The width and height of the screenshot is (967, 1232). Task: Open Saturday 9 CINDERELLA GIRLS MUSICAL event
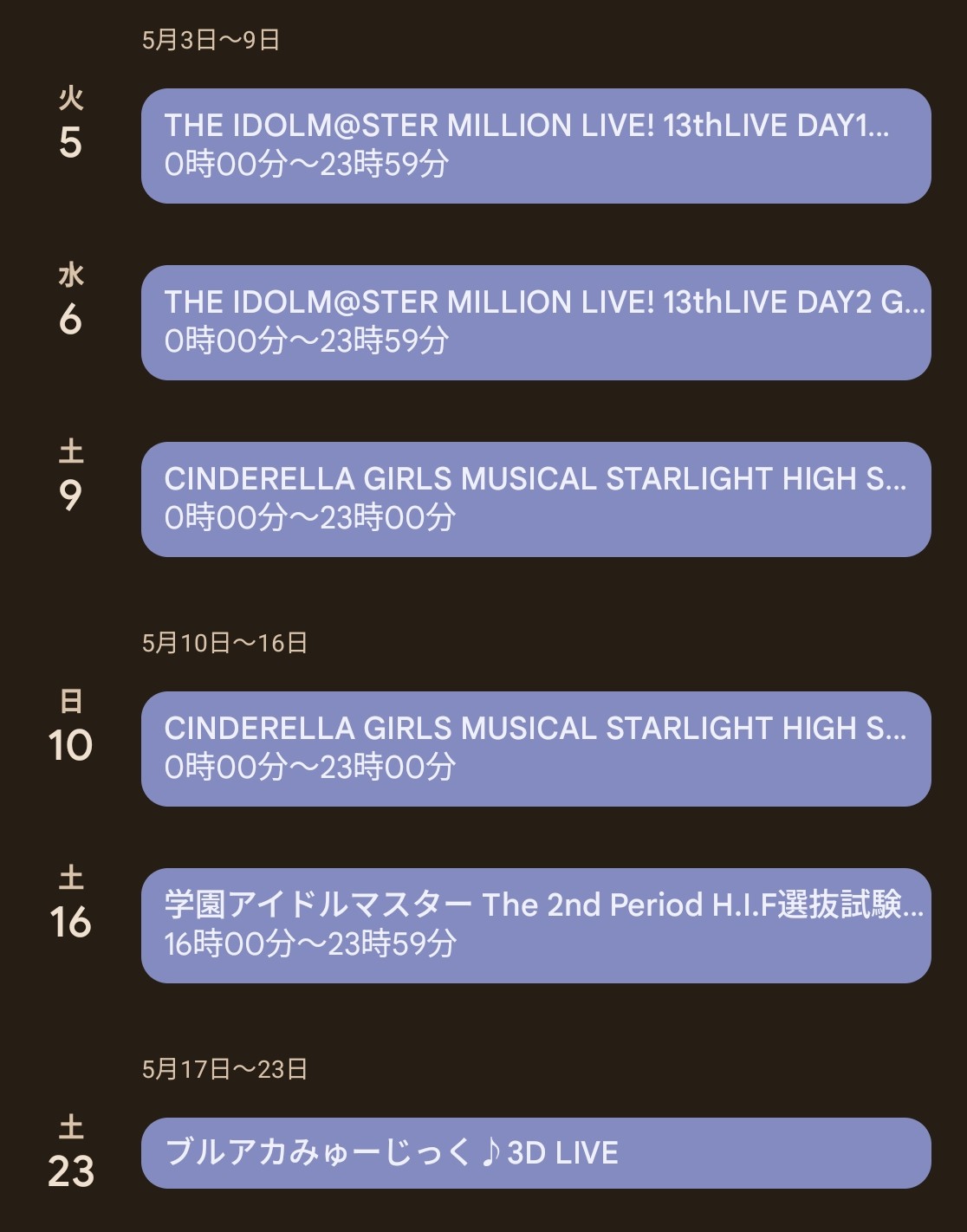(535, 499)
